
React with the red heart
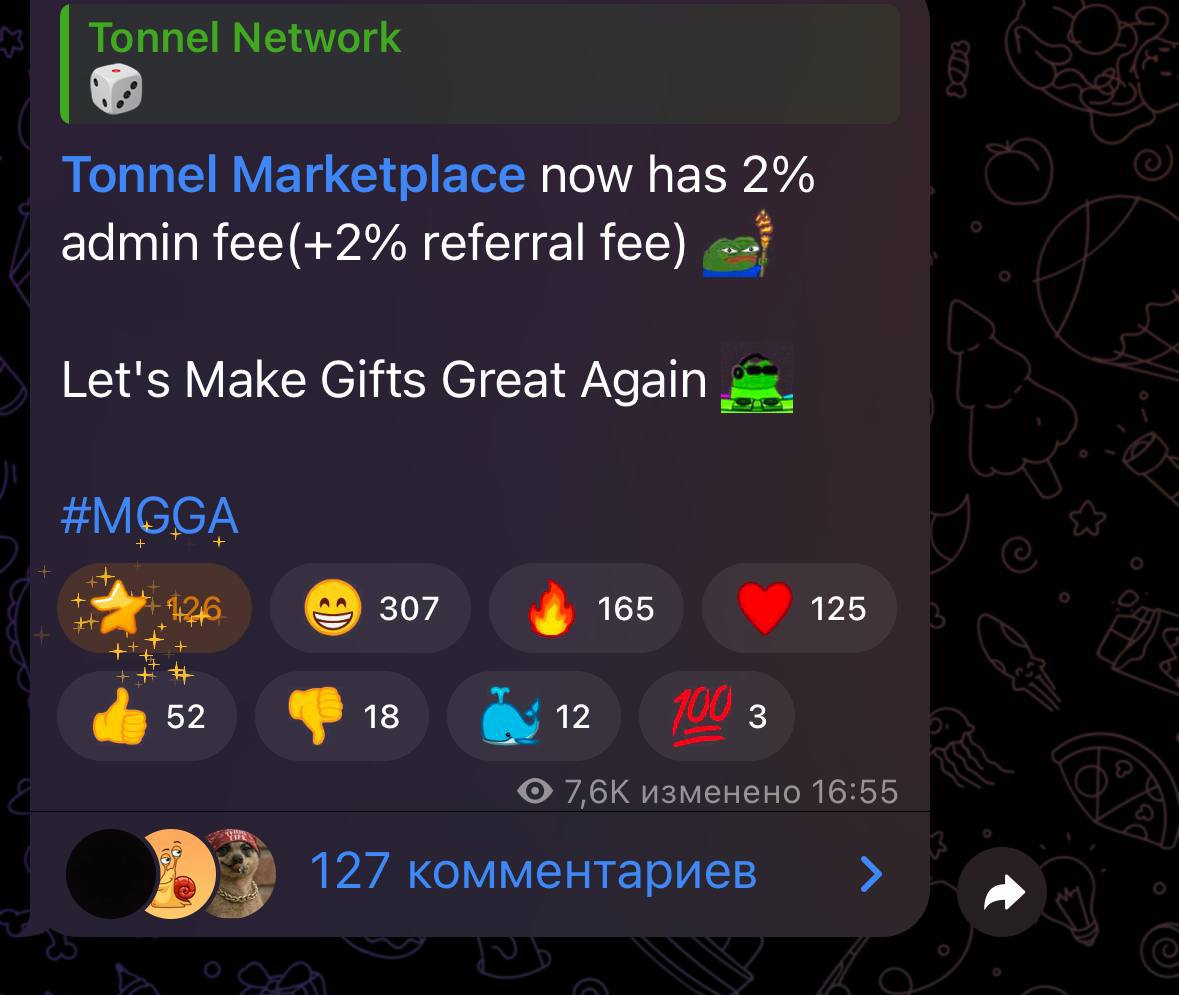click(799, 608)
